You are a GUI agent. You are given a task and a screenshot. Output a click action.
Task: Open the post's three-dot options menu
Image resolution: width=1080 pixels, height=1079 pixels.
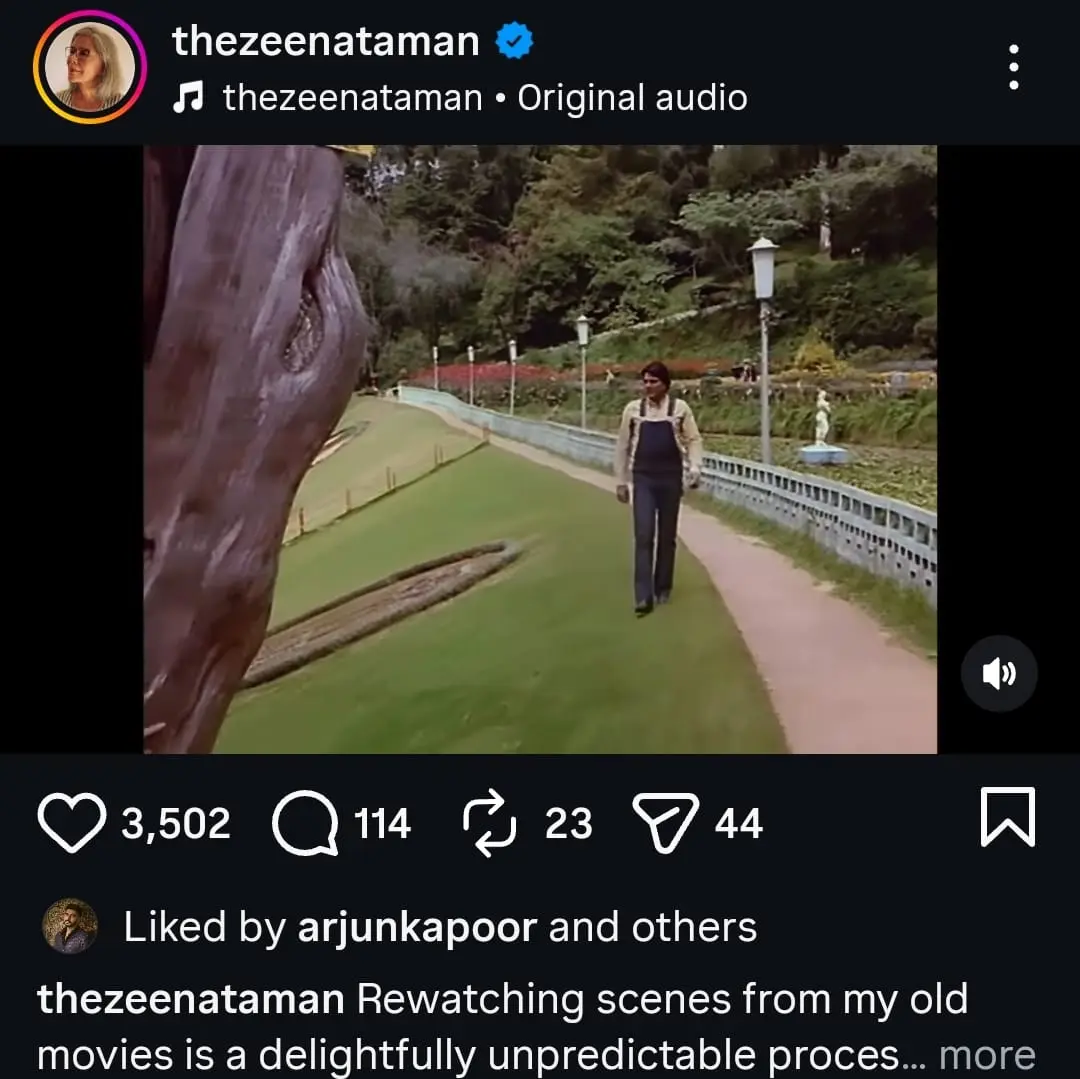click(x=1014, y=67)
